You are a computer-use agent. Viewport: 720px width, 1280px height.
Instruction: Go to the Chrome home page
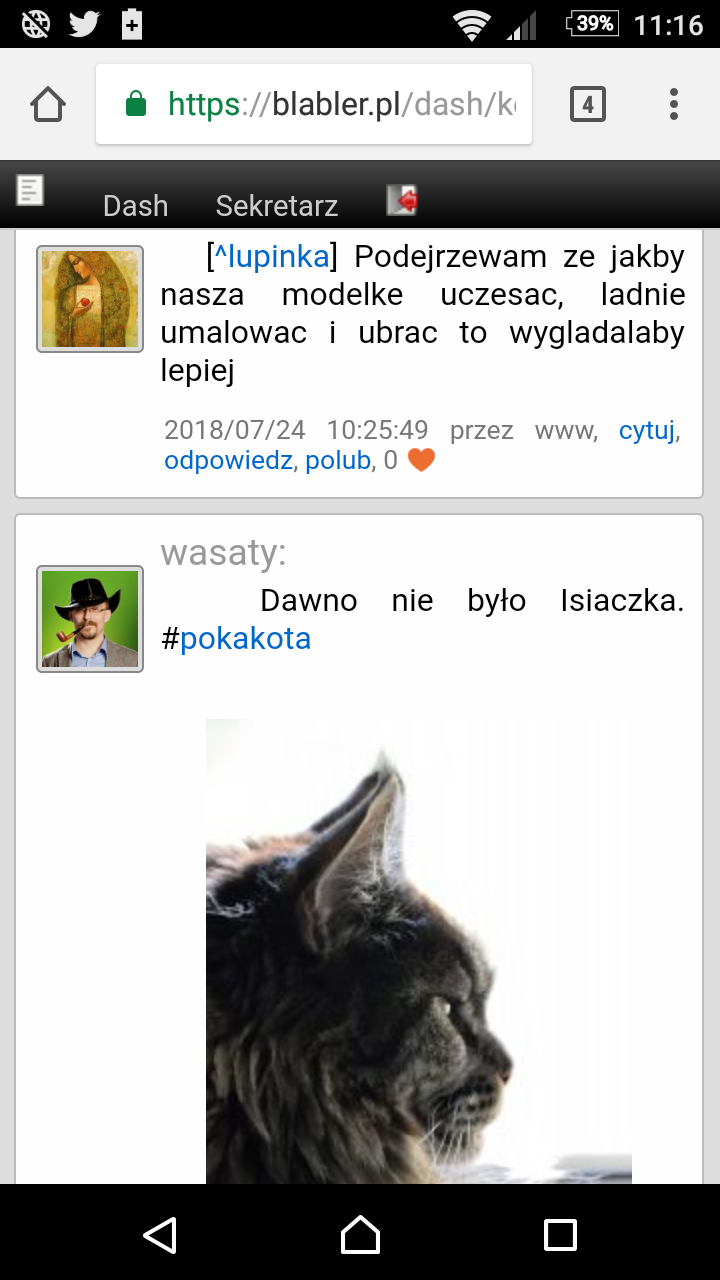pos(48,104)
